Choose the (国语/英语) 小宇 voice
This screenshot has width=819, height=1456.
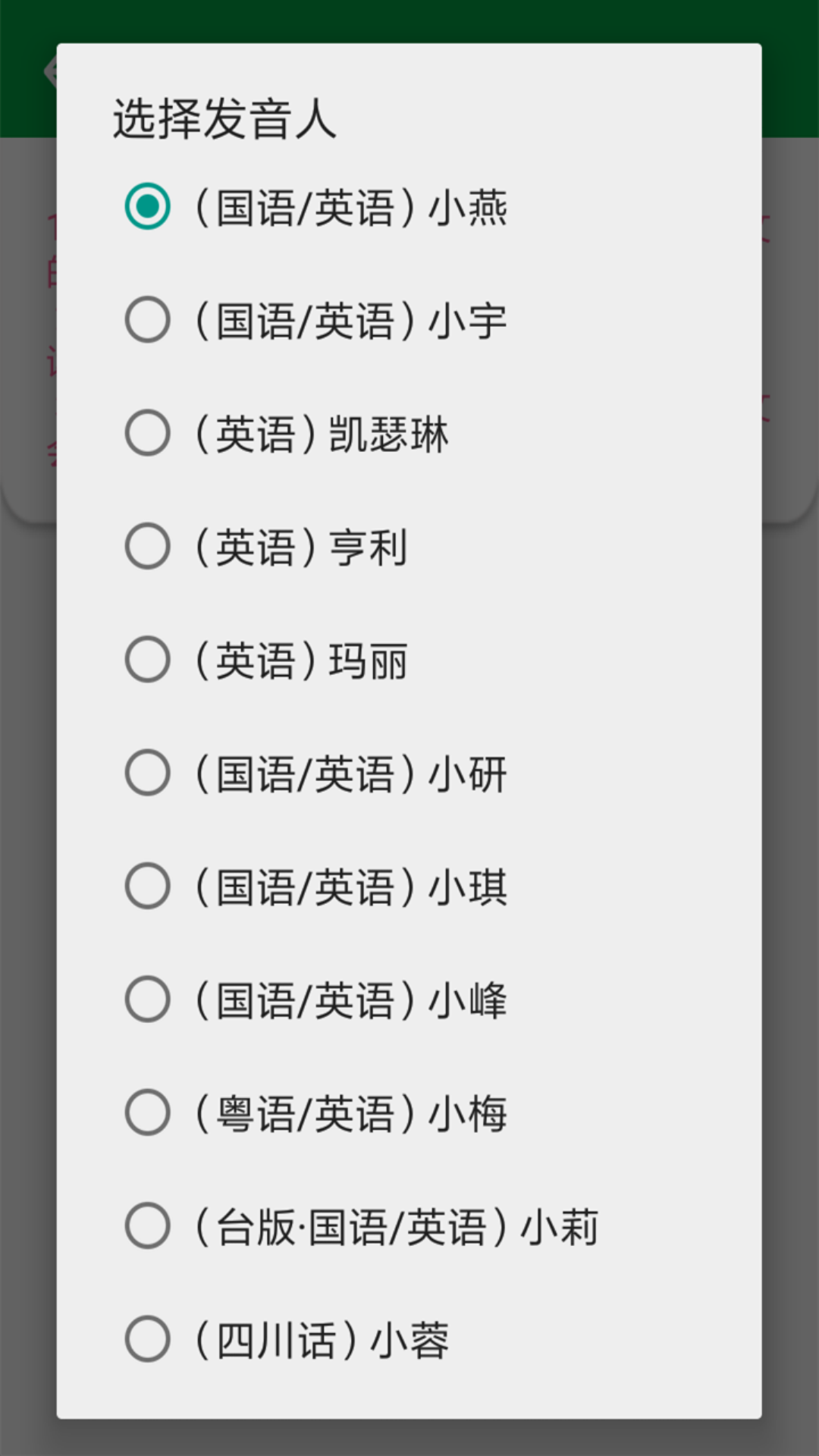coord(409,319)
